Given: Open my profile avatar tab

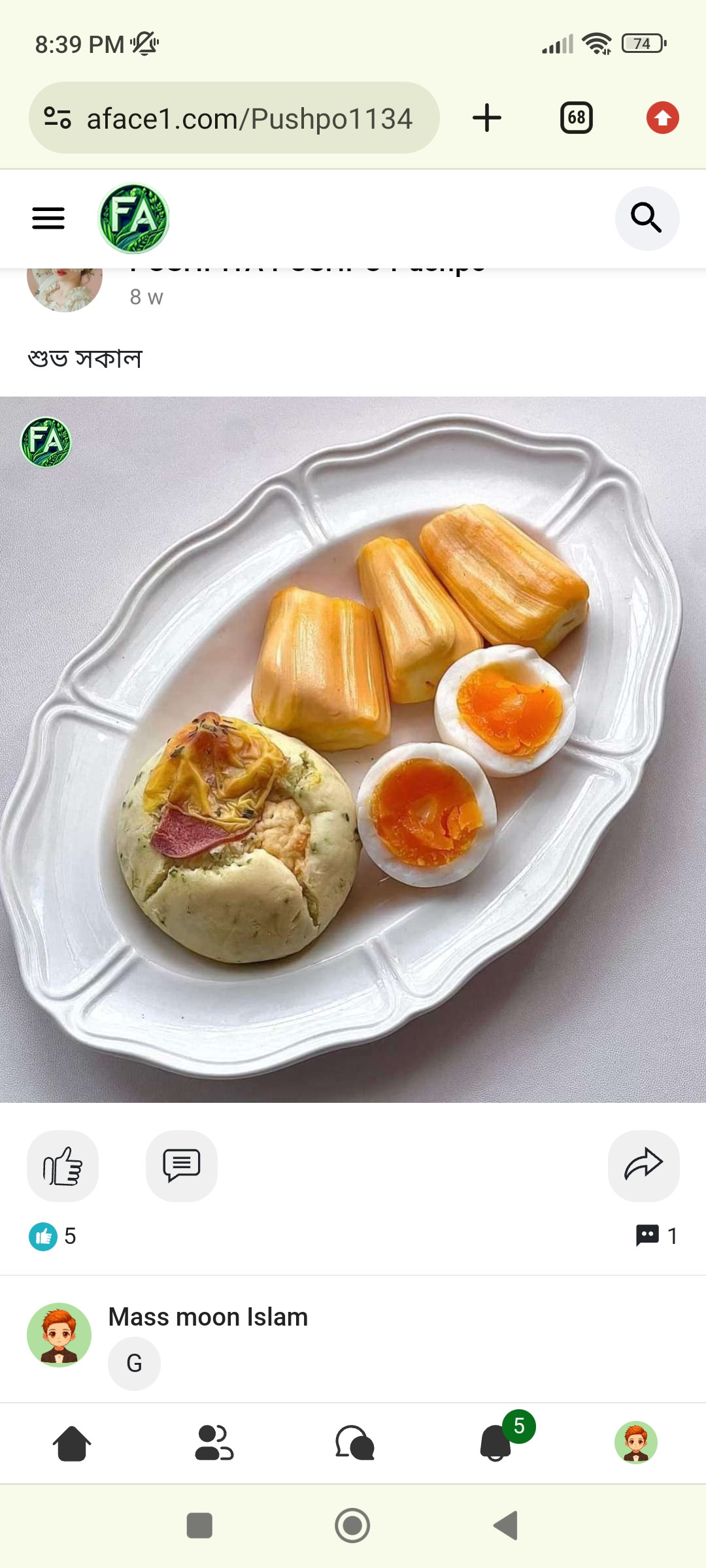Looking at the screenshot, I should point(635,1443).
